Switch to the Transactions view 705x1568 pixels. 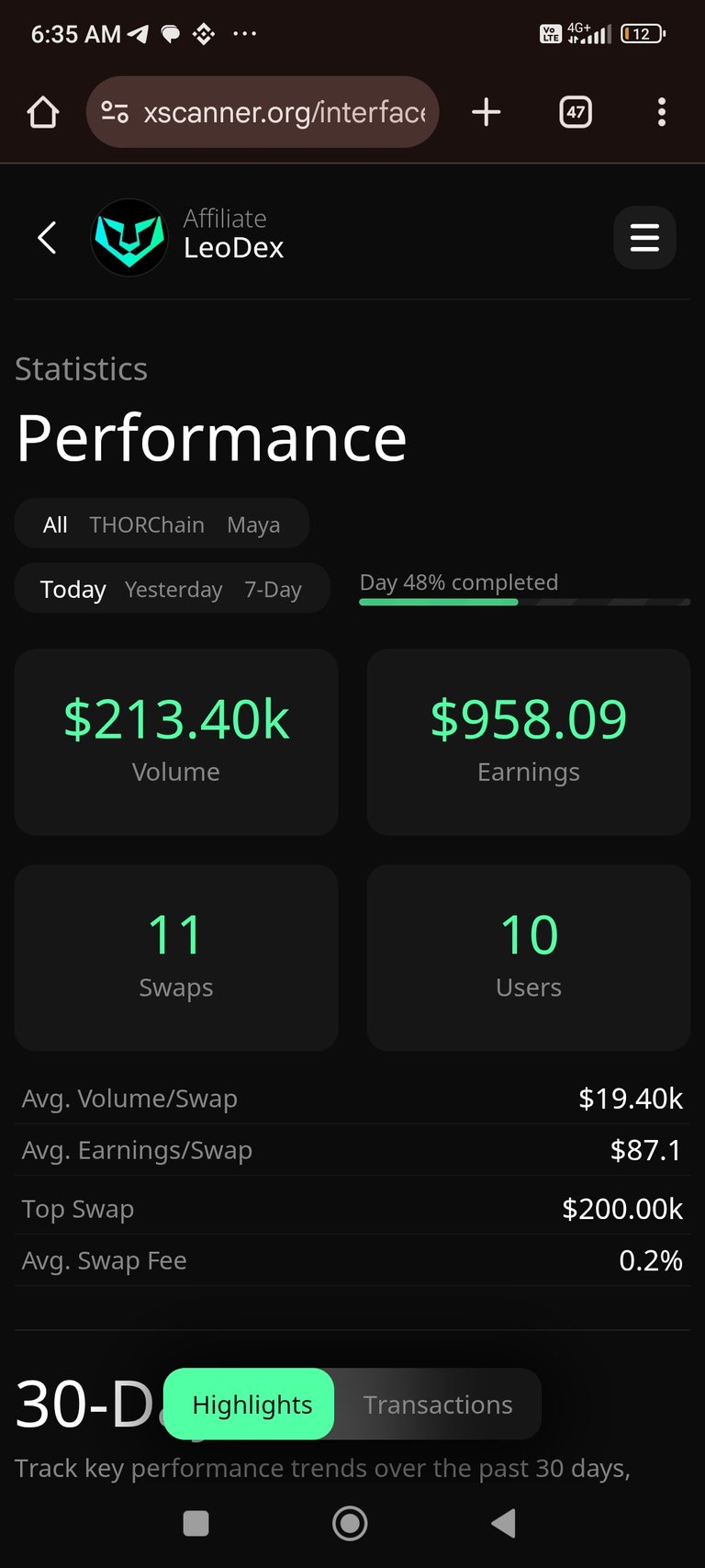[438, 1404]
